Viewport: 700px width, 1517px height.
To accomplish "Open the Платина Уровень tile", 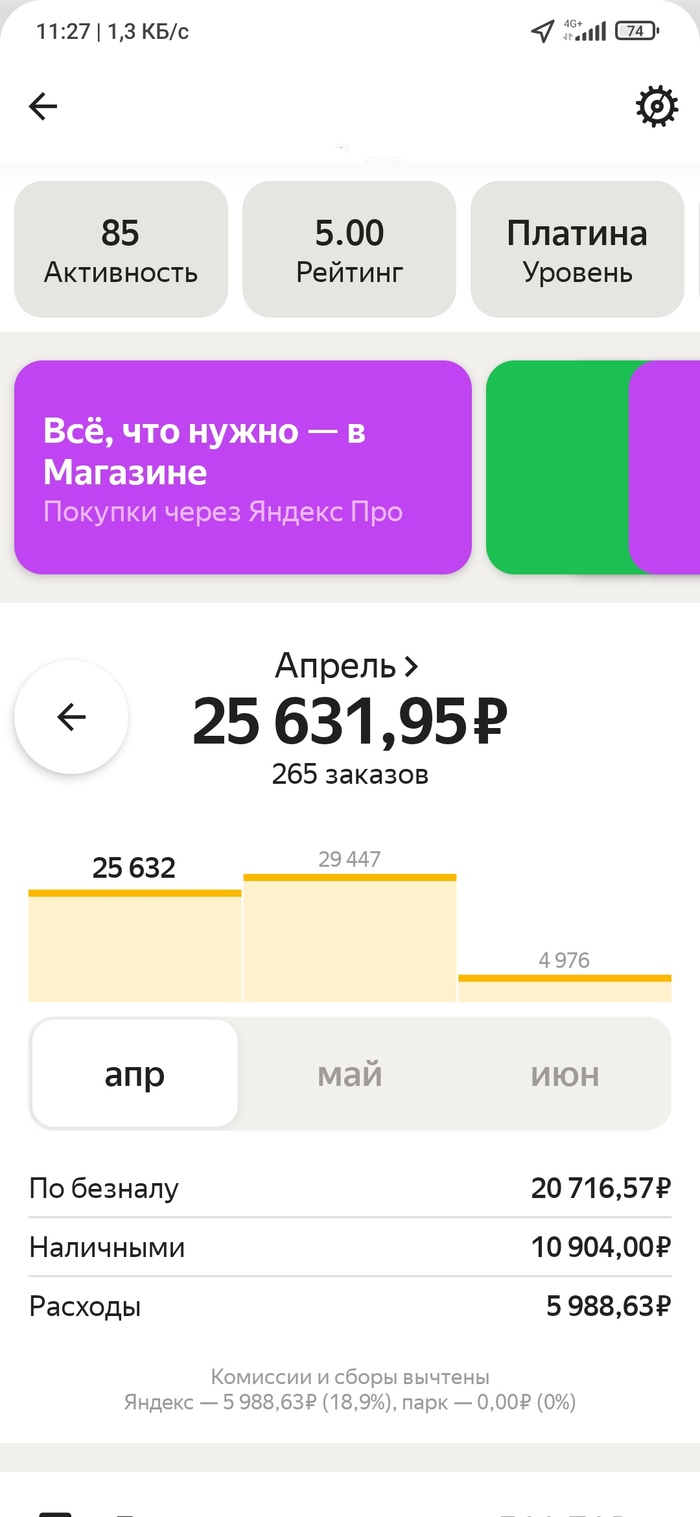I will 577,250.
